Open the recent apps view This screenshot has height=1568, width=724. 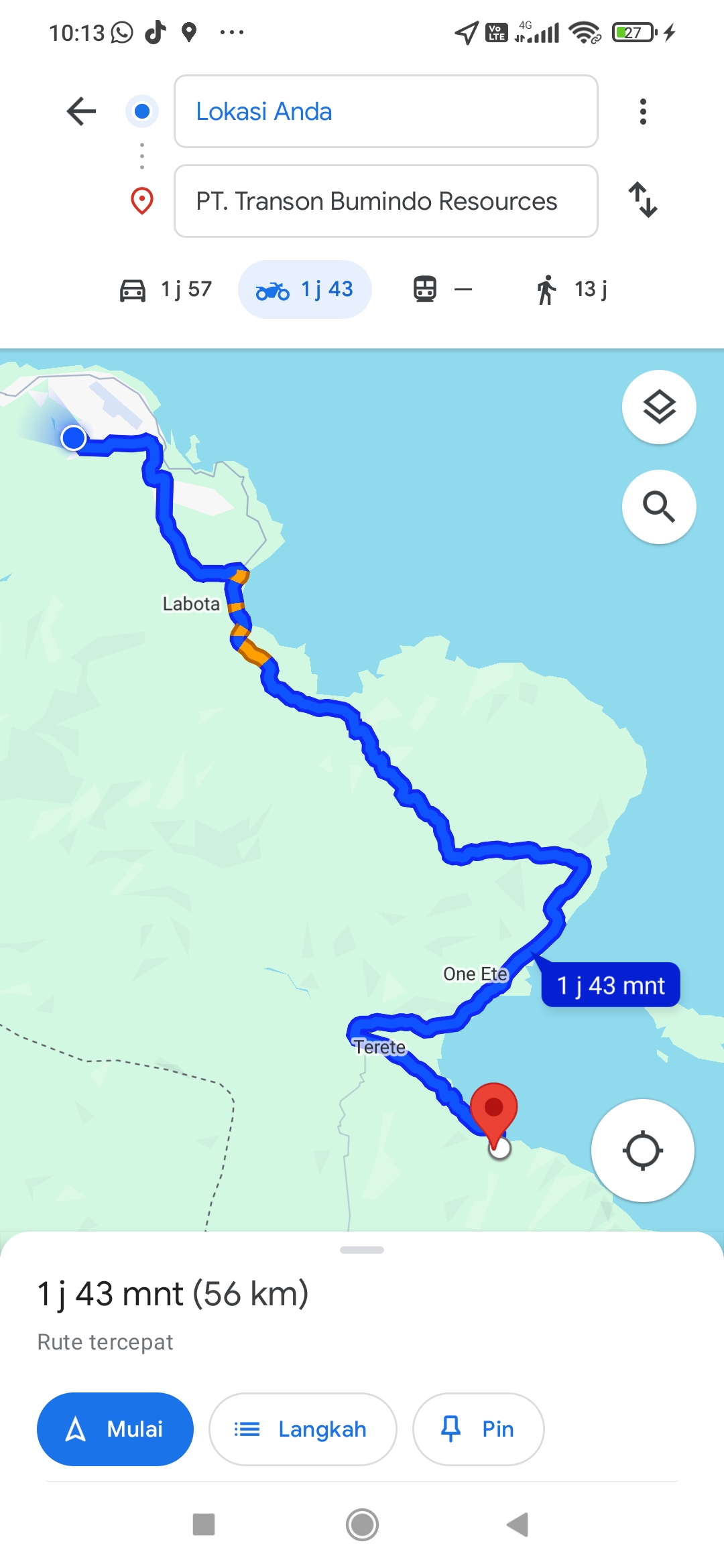click(x=204, y=1524)
